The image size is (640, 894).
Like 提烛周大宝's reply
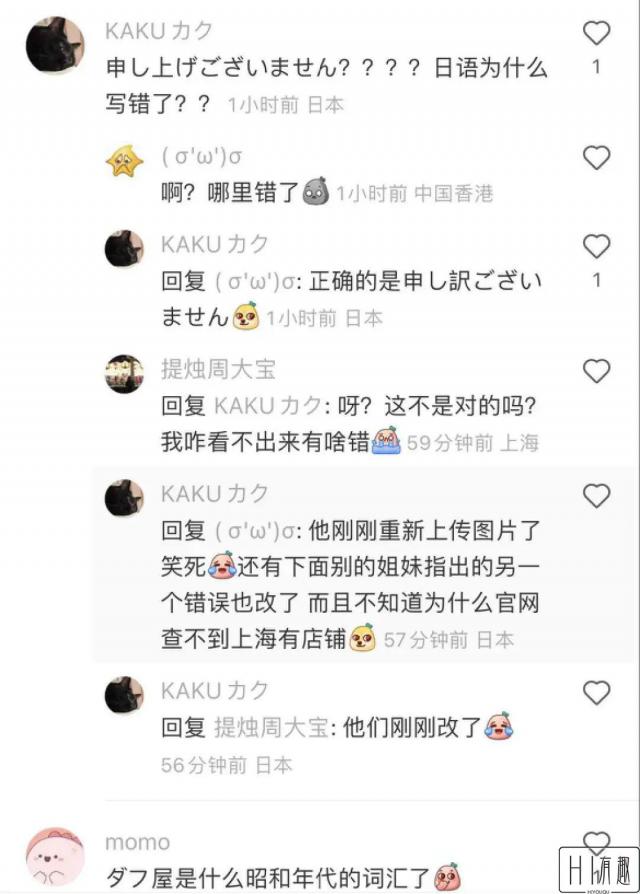point(596,372)
